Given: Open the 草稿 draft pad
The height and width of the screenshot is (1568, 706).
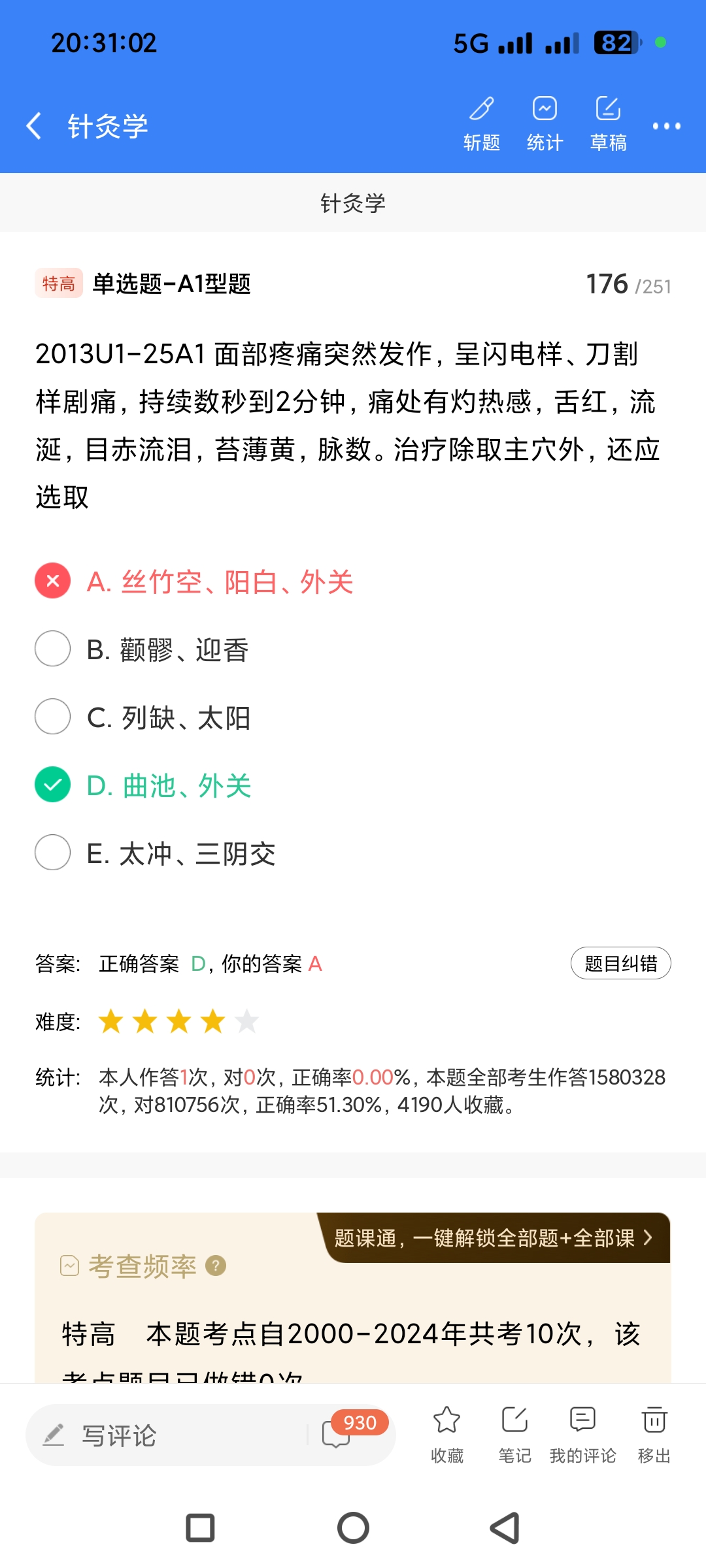Looking at the screenshot, I should (x=608, y=122).
